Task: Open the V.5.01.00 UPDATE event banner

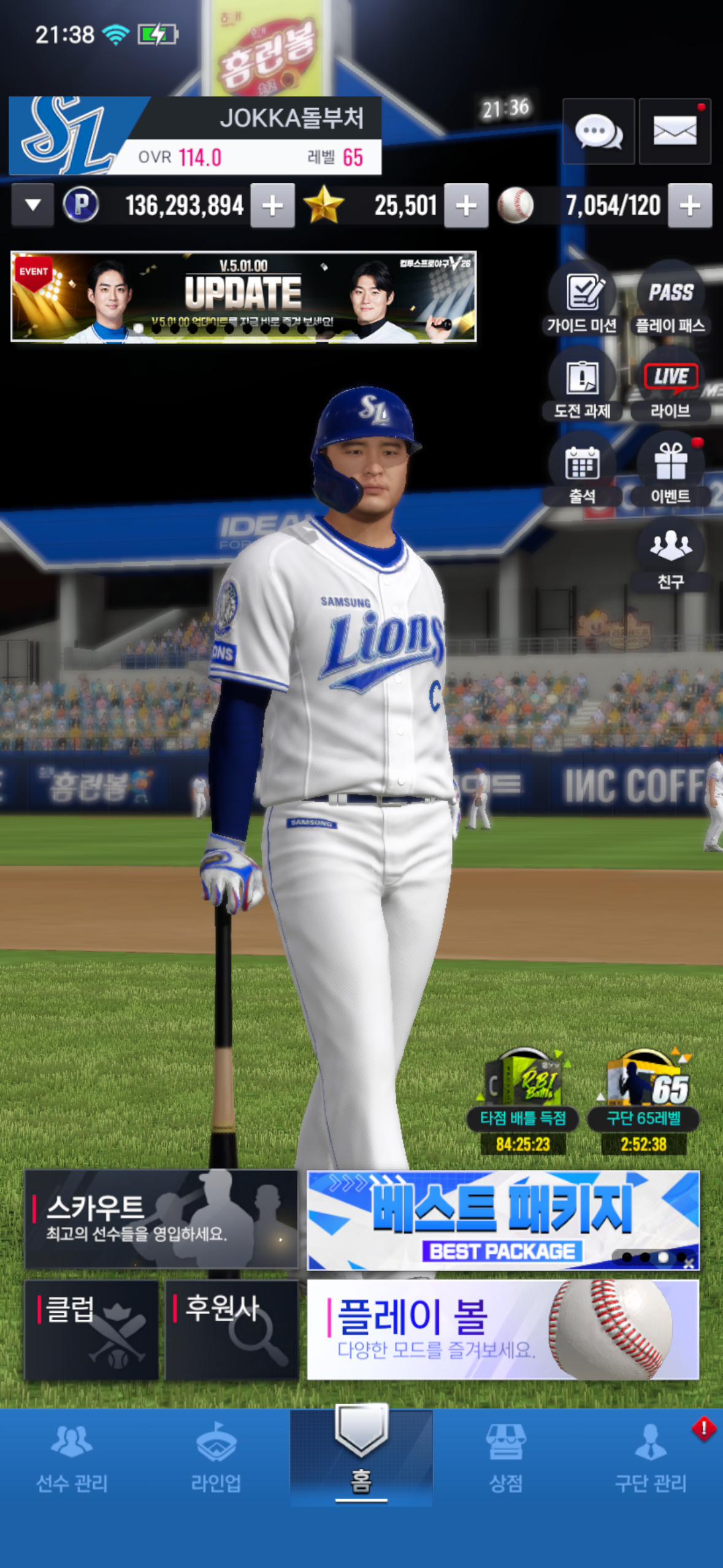Action: point(243,296)
